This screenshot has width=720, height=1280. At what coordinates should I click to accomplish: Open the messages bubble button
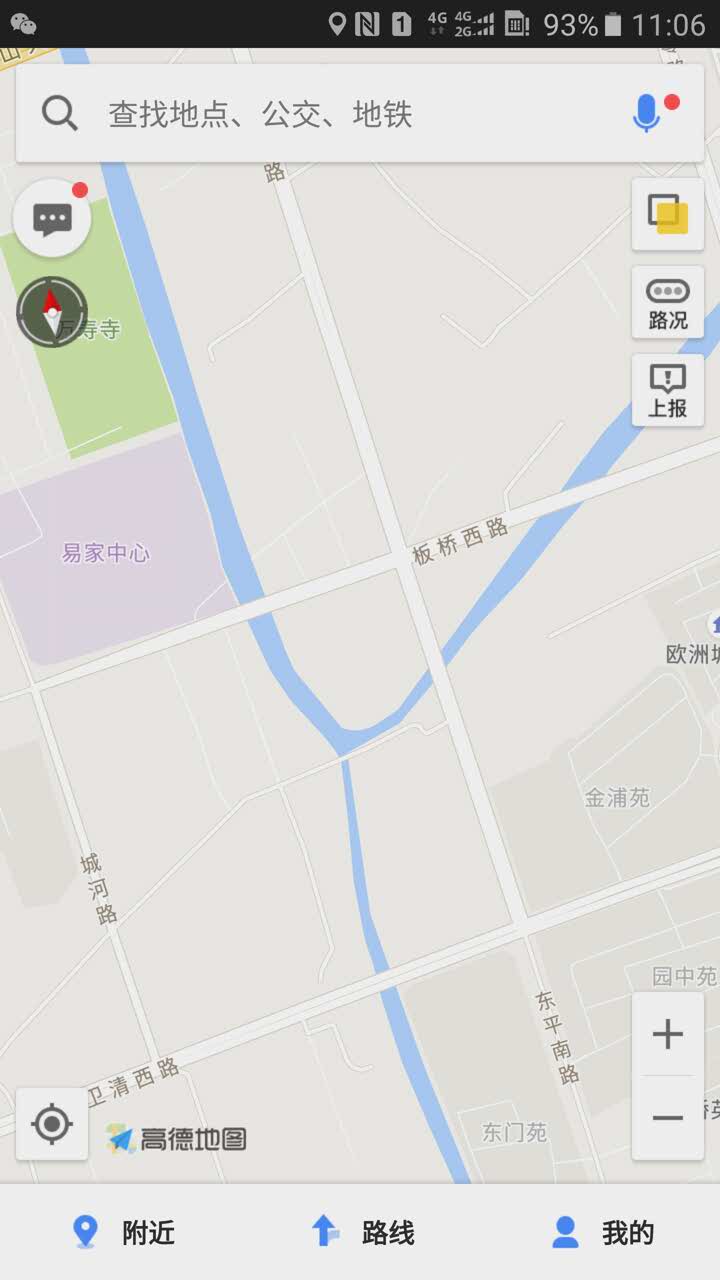(52, 218)
